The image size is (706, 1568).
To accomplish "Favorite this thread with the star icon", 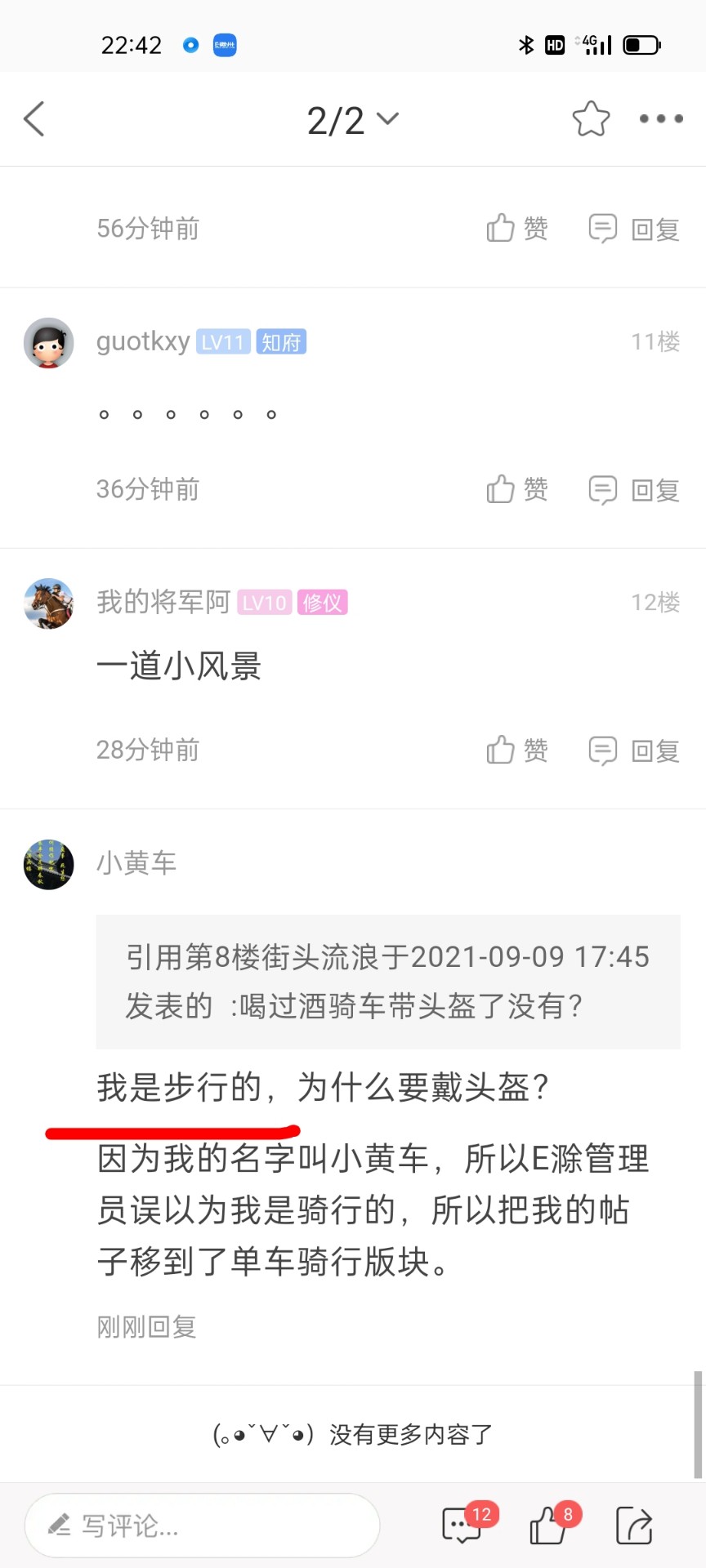I will click(x=591, y=119).
